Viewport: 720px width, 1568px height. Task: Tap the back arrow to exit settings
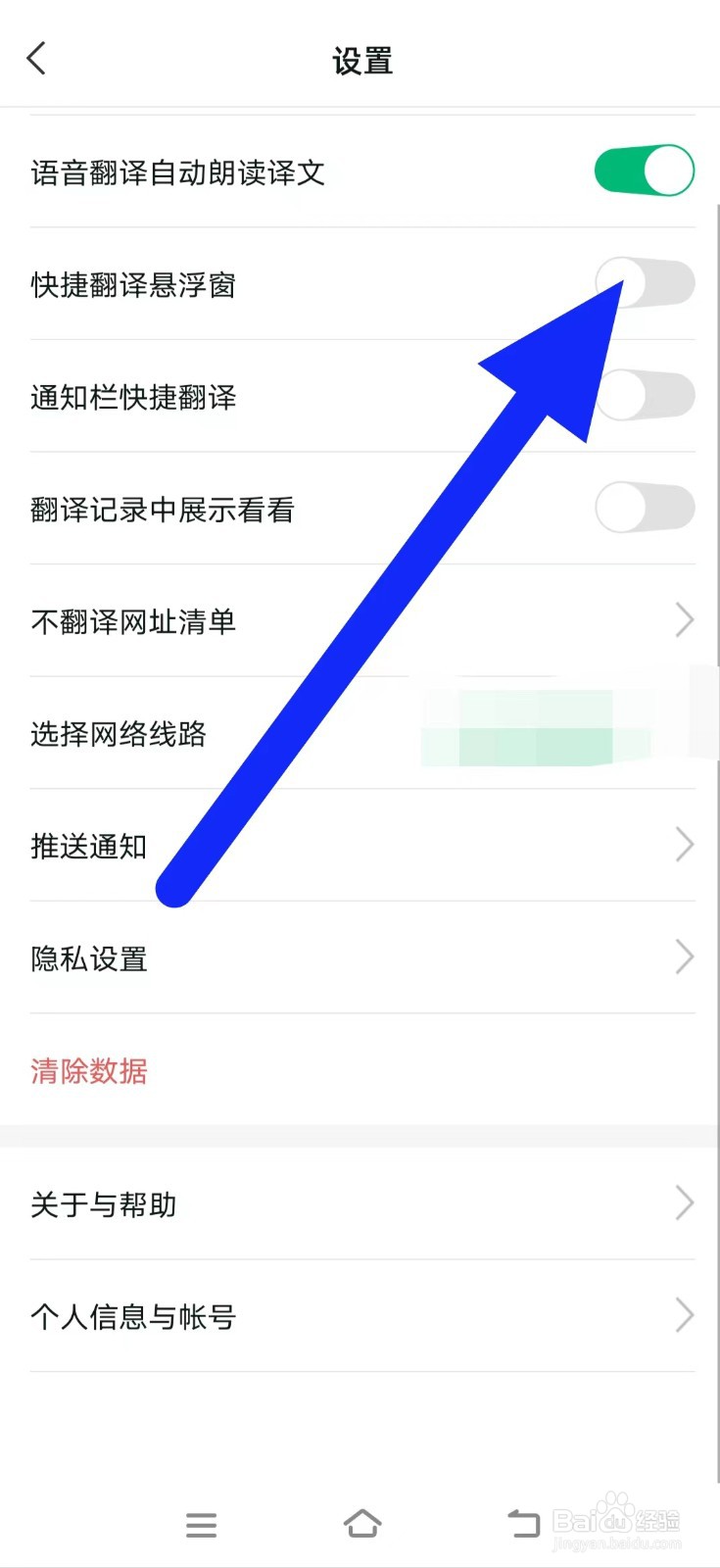tap(36, 58)
